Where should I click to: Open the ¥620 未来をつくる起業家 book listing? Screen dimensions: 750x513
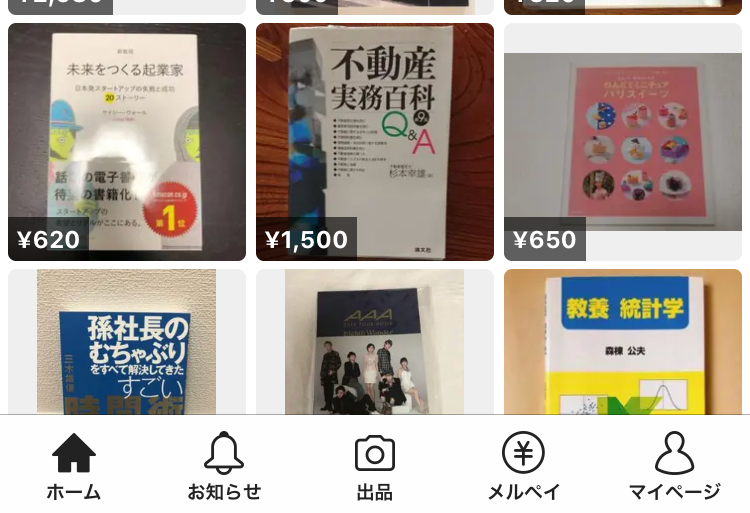[127, 142]
